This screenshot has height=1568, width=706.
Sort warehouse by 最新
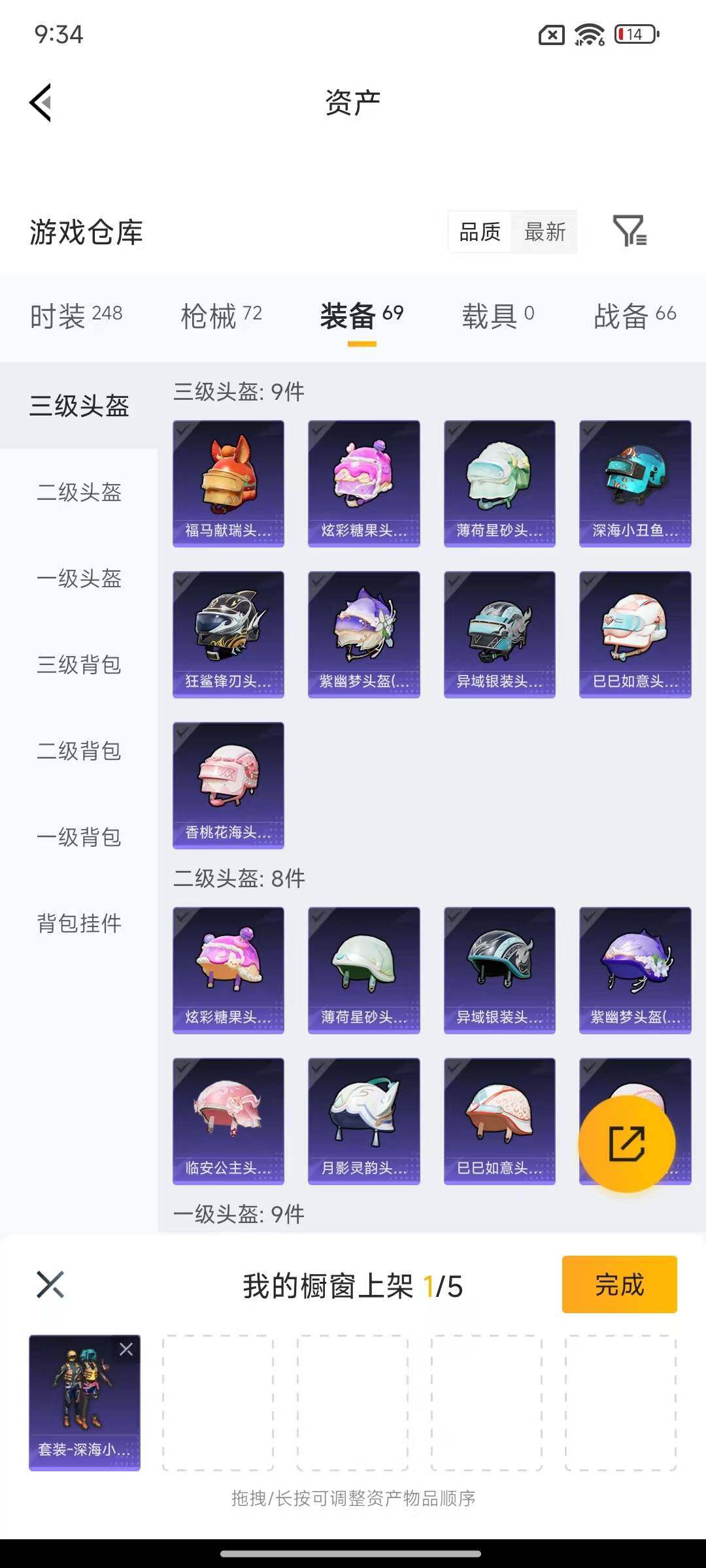pos(545,232)
